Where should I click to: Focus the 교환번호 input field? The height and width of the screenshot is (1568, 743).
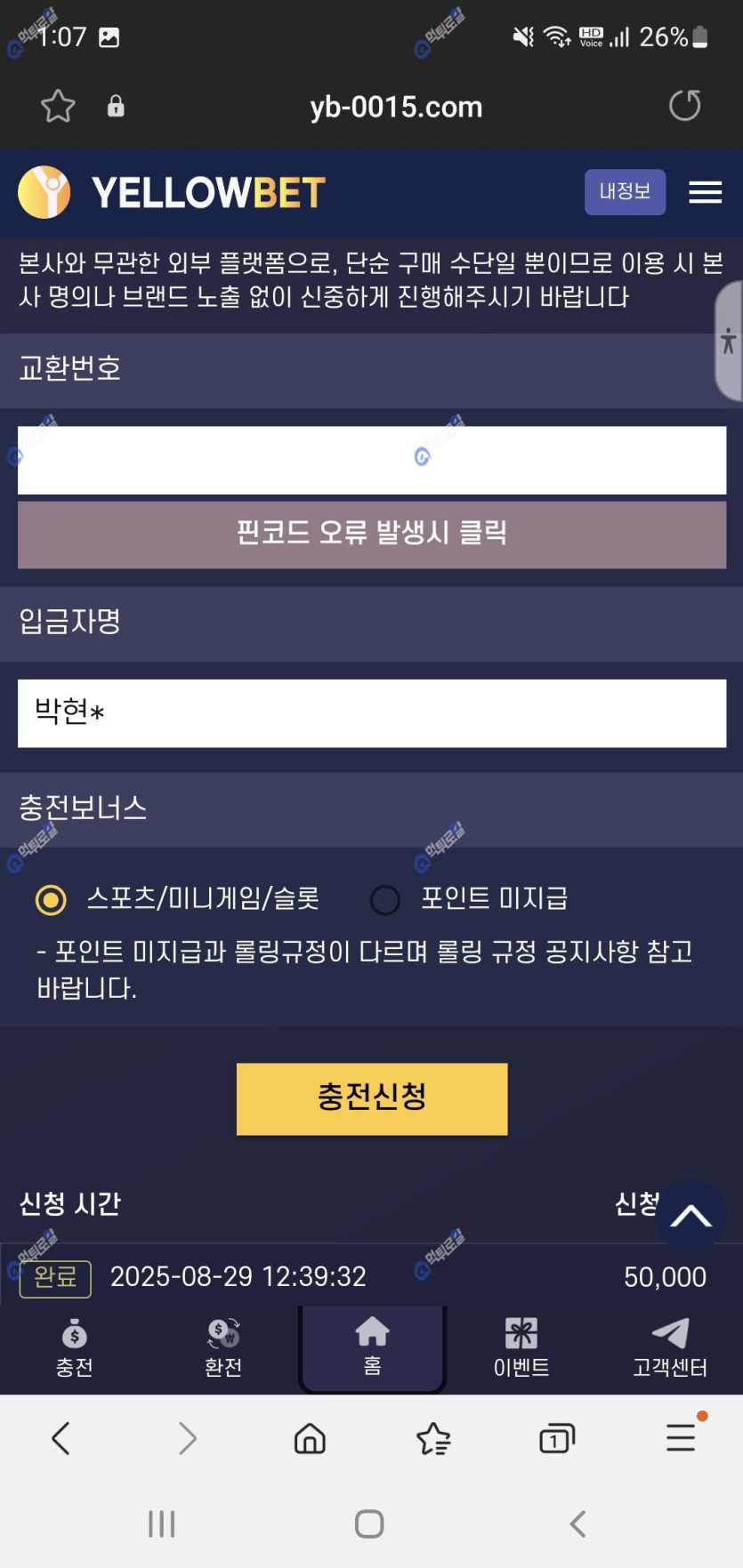pyautogui.click(x=371, y=460)
